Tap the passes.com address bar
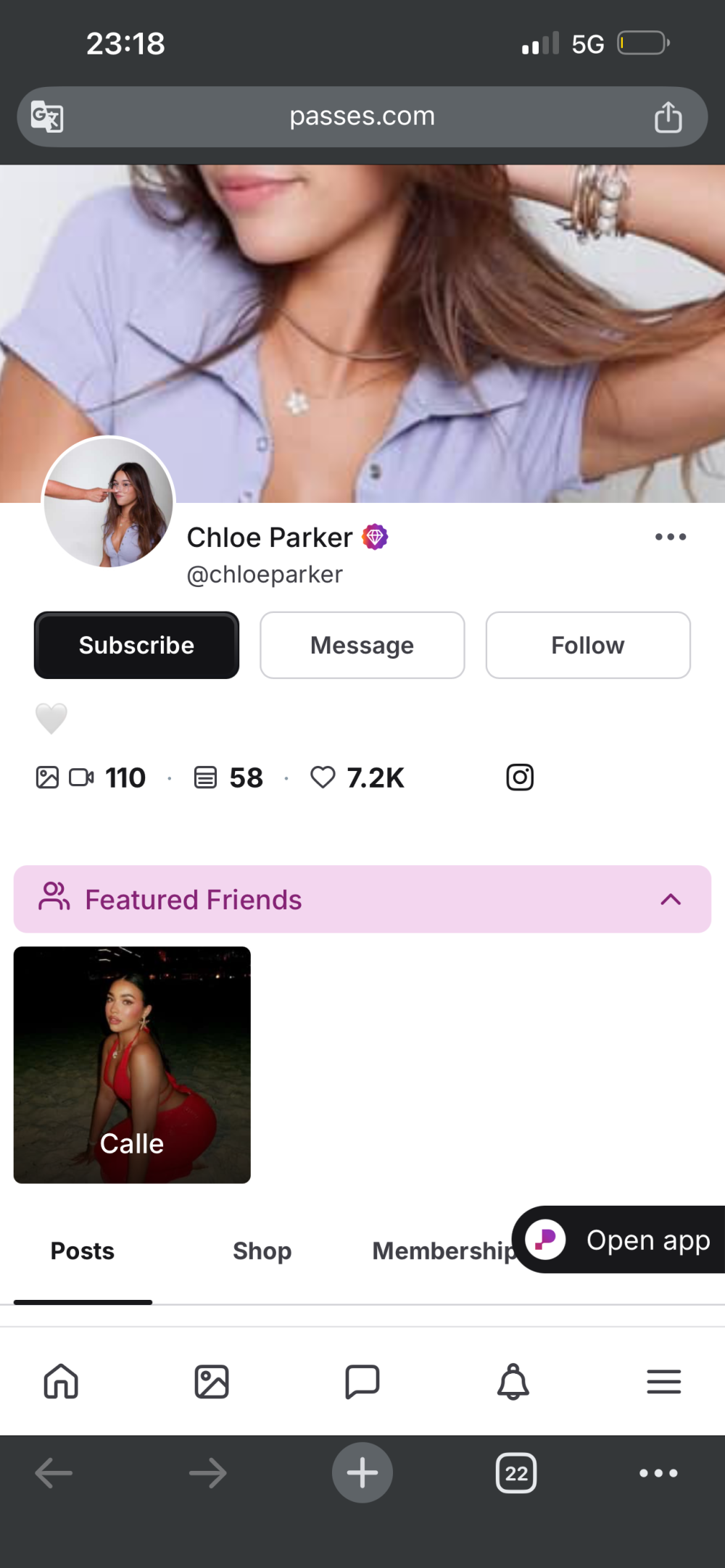Viewport: 725px width, 1568px height. pos(362,117)
